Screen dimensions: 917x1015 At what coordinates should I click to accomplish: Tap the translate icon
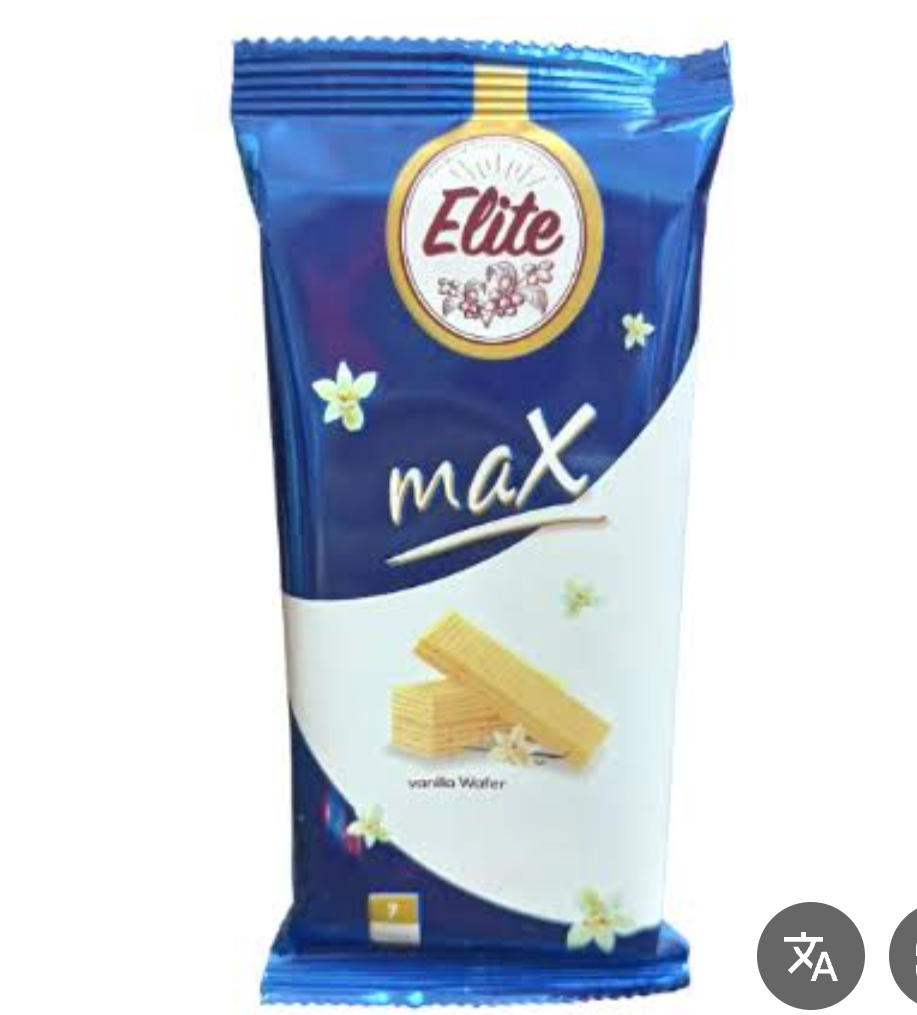coord(811,955)
